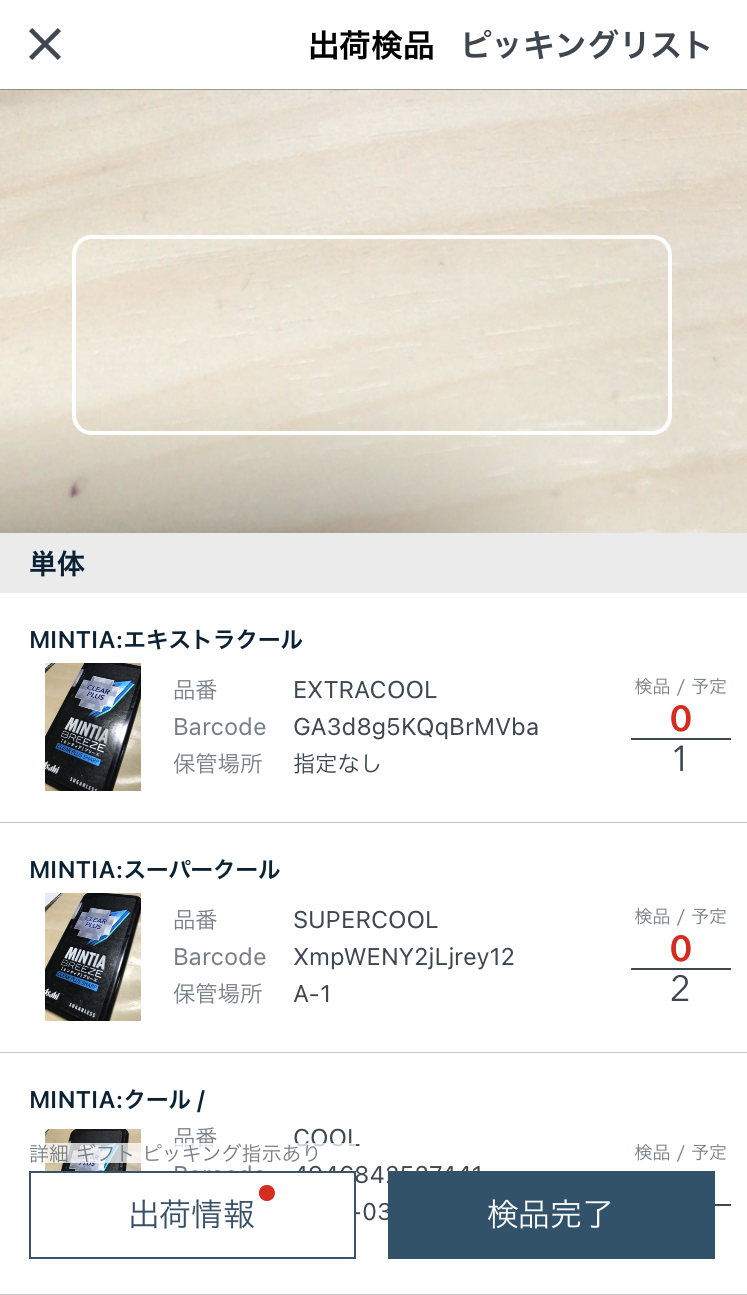This screenshot has width=747, height=1295.
Task: Tap the 0/1 inspection counter for エキストラクール
Action: click(x=680, y=737)
